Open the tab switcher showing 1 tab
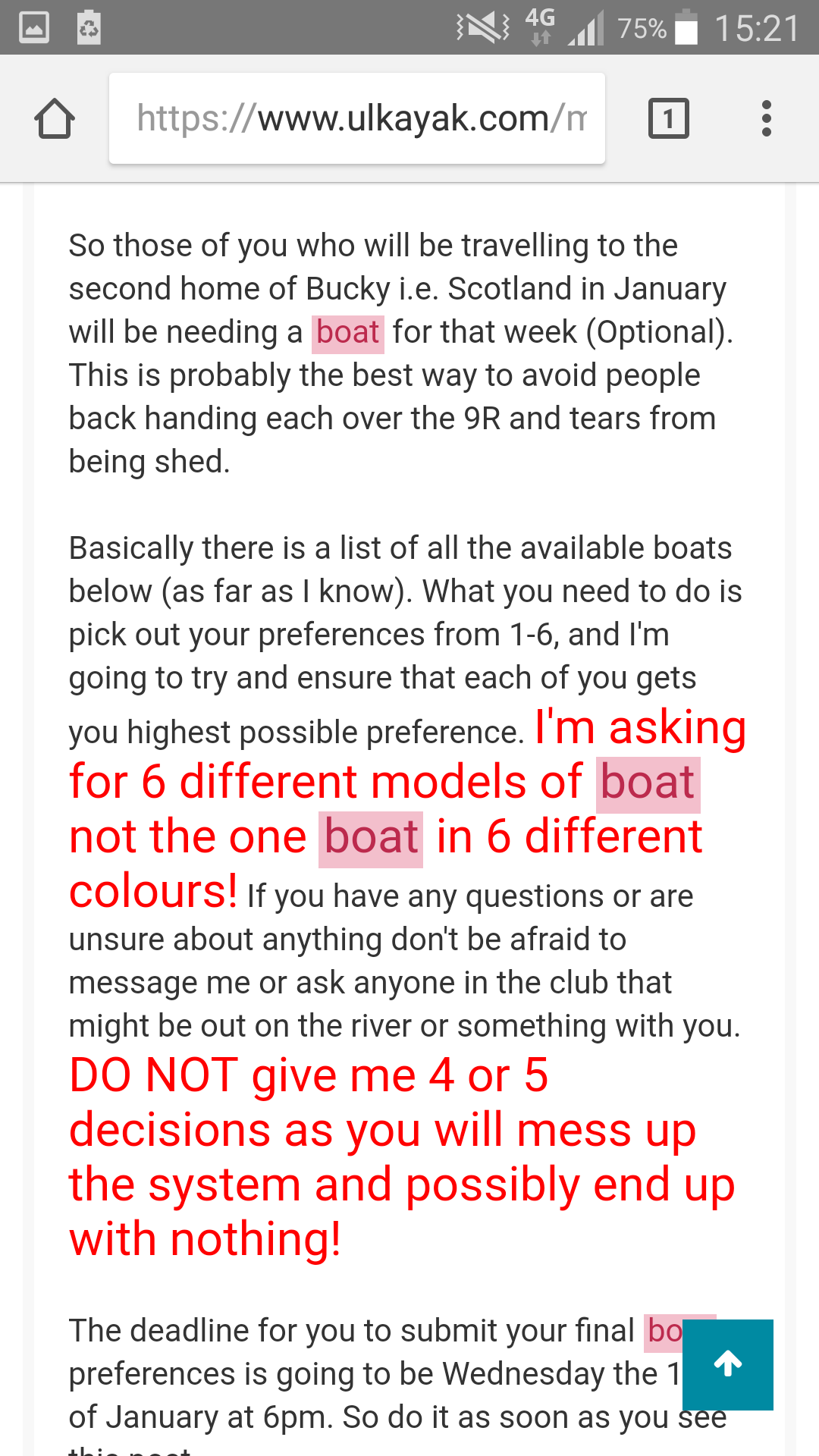Screen dimensions: 819x1456 669,118
